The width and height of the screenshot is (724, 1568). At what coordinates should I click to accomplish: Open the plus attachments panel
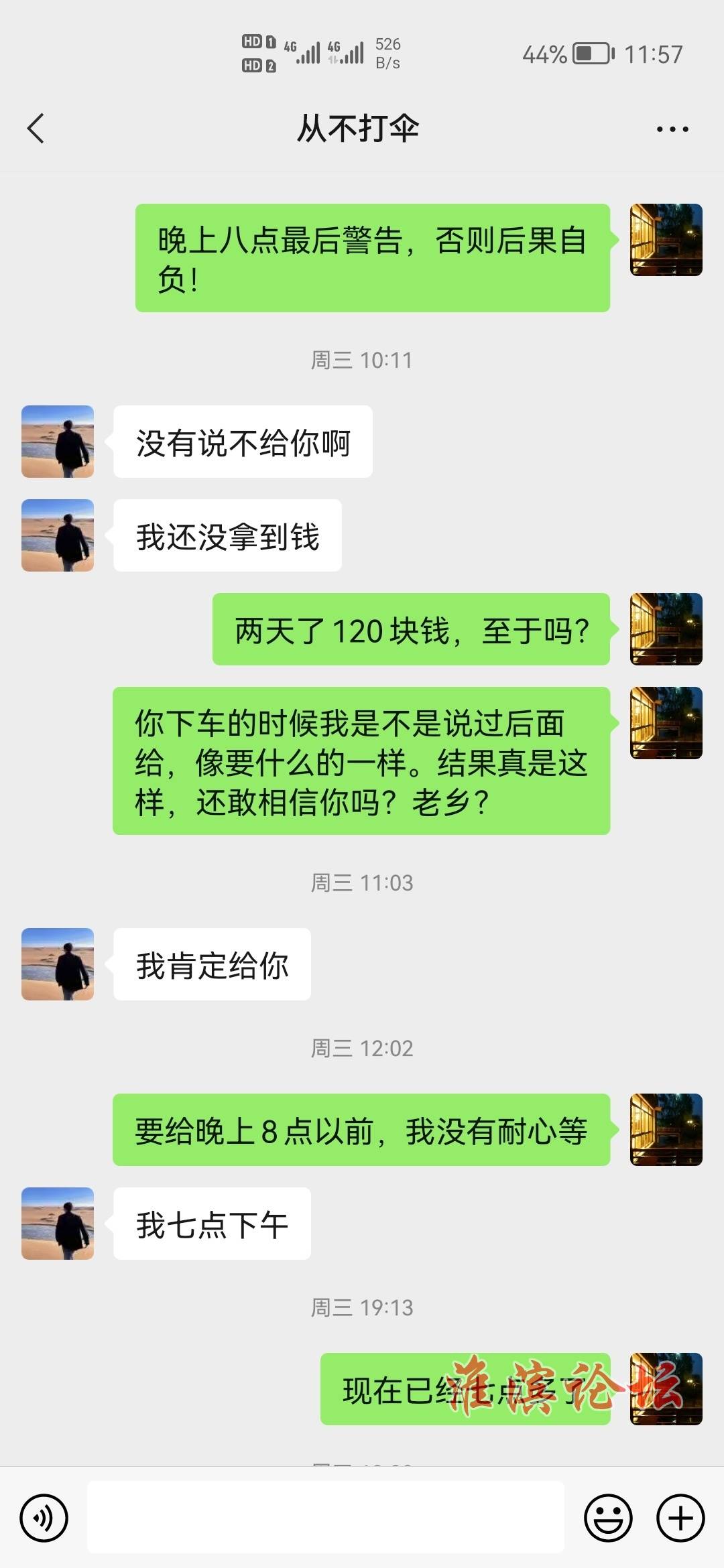(x=680, y=1518)
